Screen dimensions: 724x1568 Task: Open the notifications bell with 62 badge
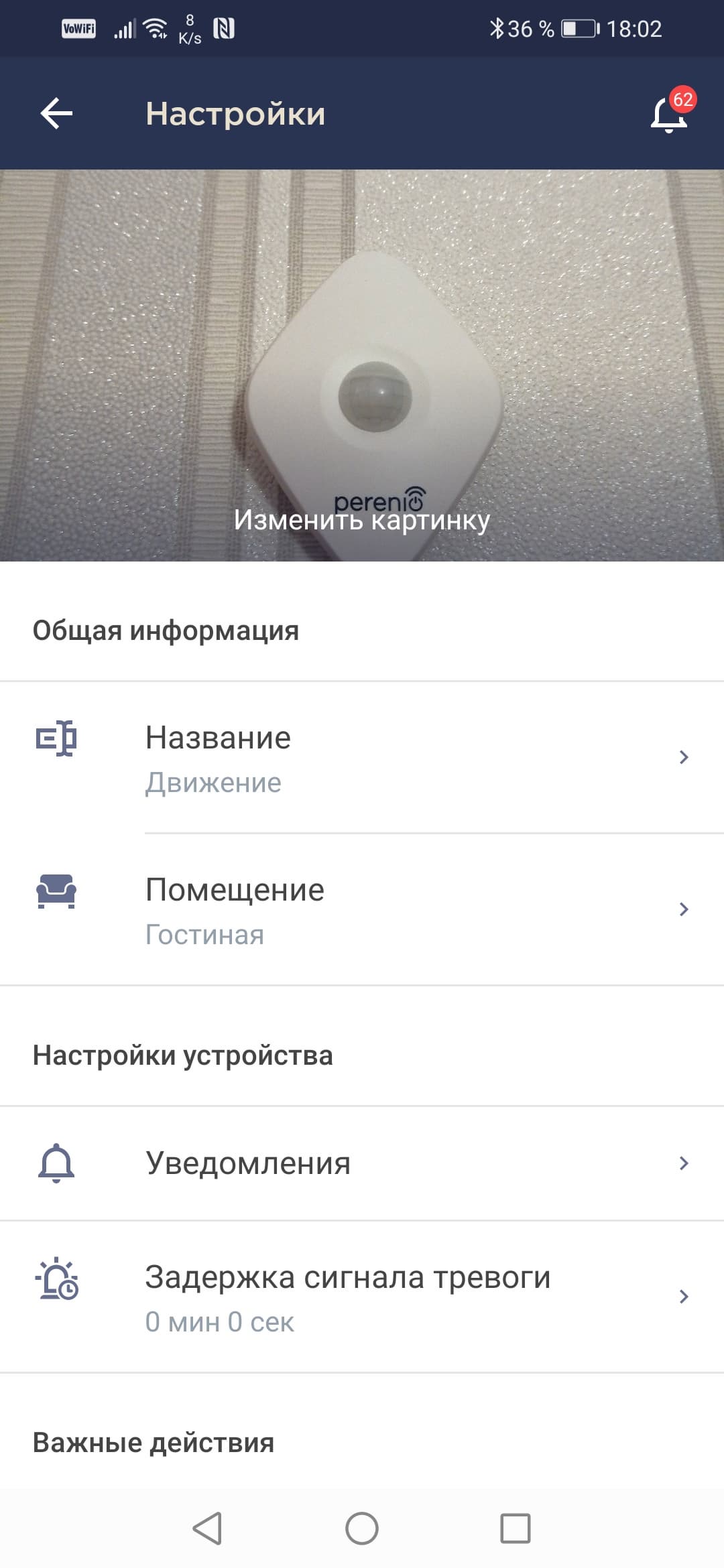pos(669,113)
